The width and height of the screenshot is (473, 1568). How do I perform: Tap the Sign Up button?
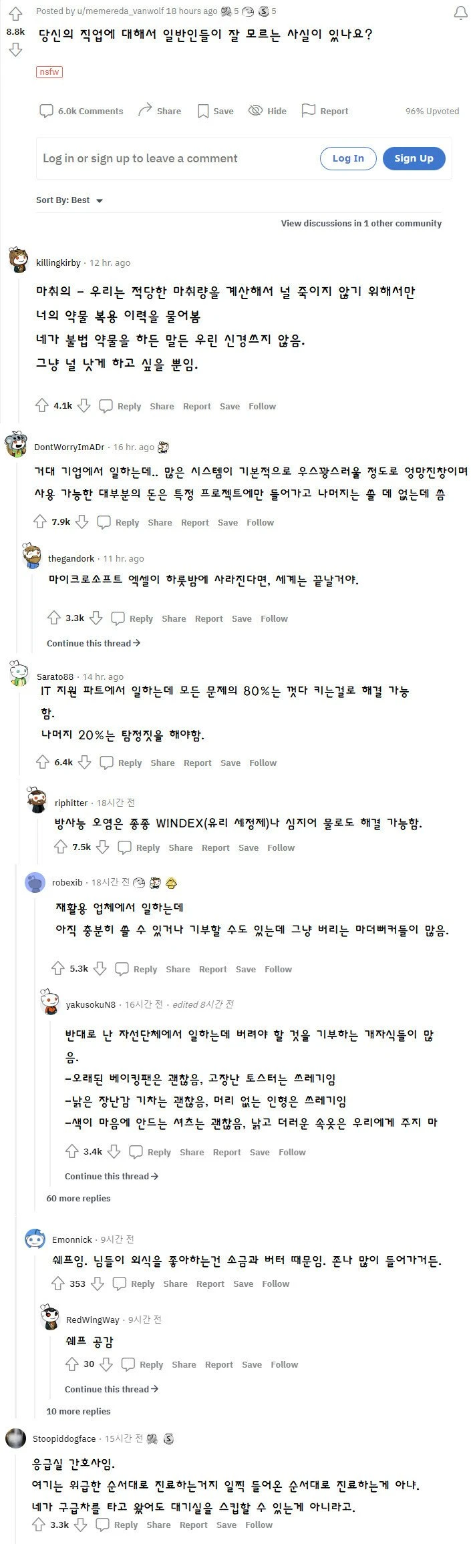pos(414,158)
